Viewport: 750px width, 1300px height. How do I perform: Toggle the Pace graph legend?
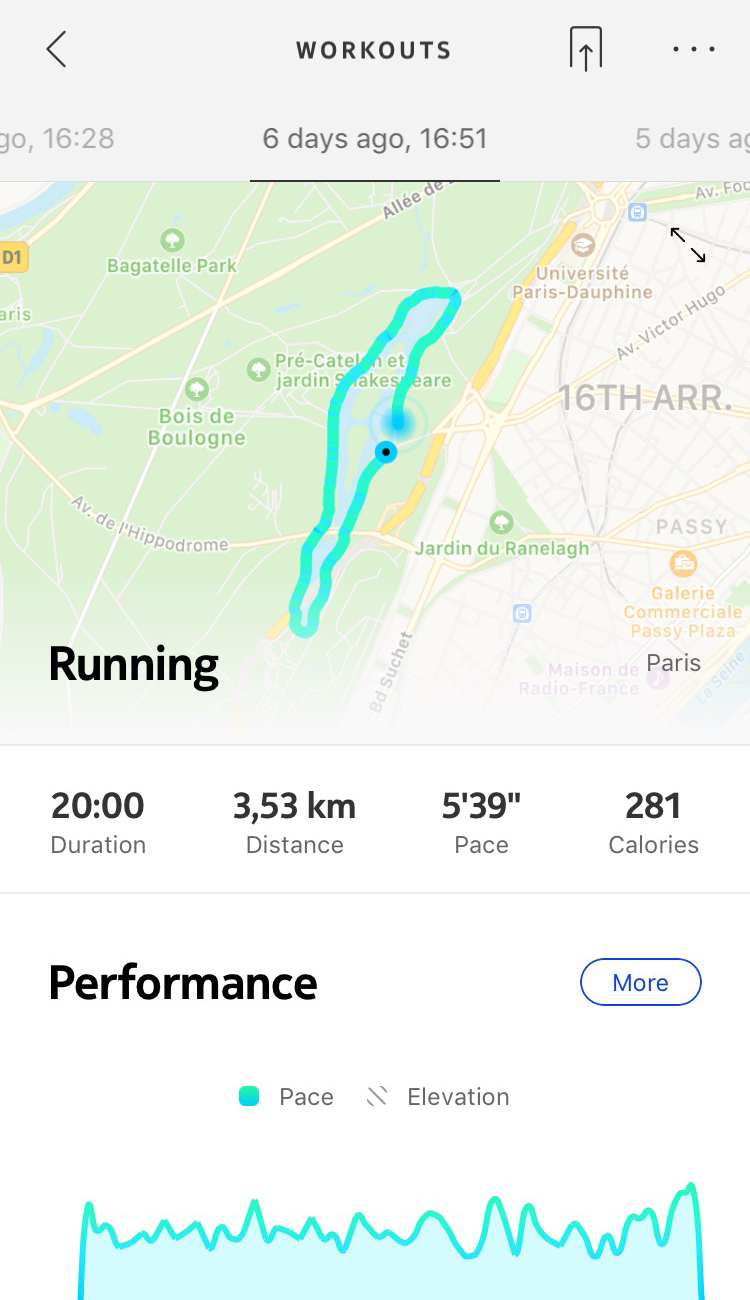click(286, 1097)
